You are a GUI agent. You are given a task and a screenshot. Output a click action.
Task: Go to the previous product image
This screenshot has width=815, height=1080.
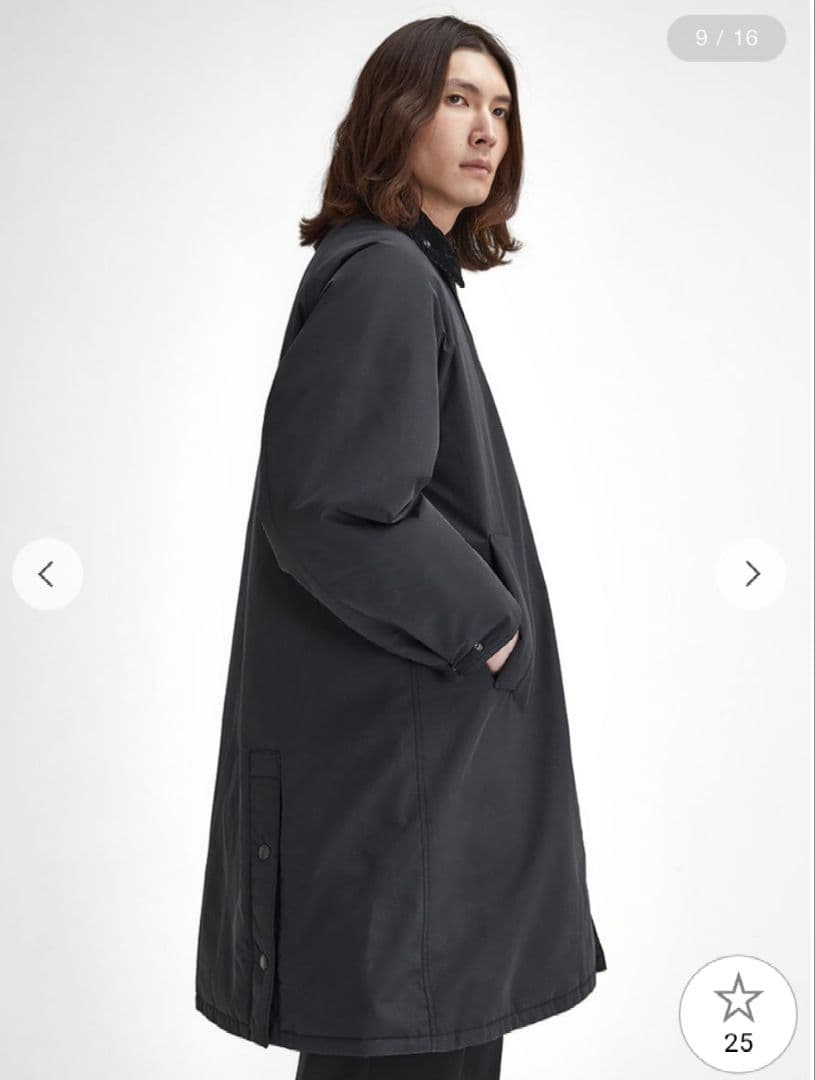pos(47,574)
